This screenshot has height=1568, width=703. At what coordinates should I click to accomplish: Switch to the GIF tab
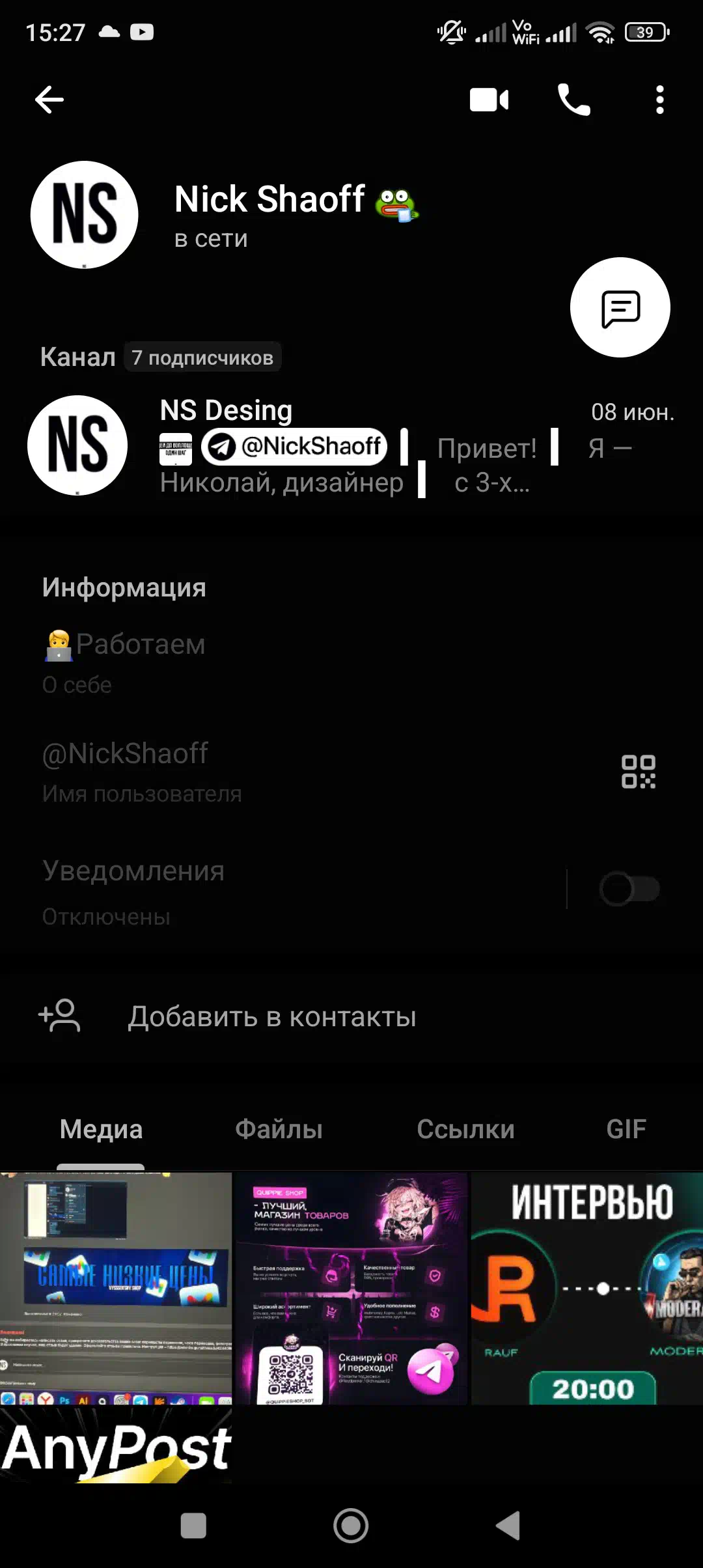point(626,1130)
